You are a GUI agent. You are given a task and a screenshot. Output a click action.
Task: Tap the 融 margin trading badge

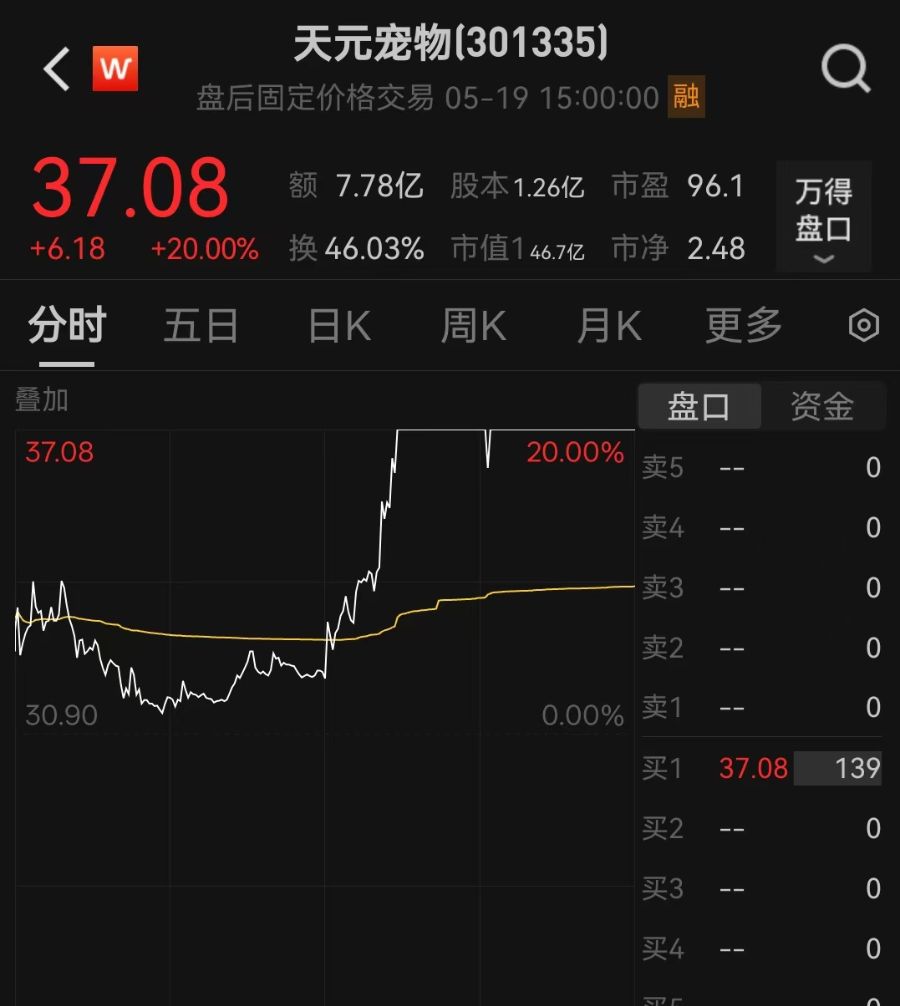click(686, 98)
